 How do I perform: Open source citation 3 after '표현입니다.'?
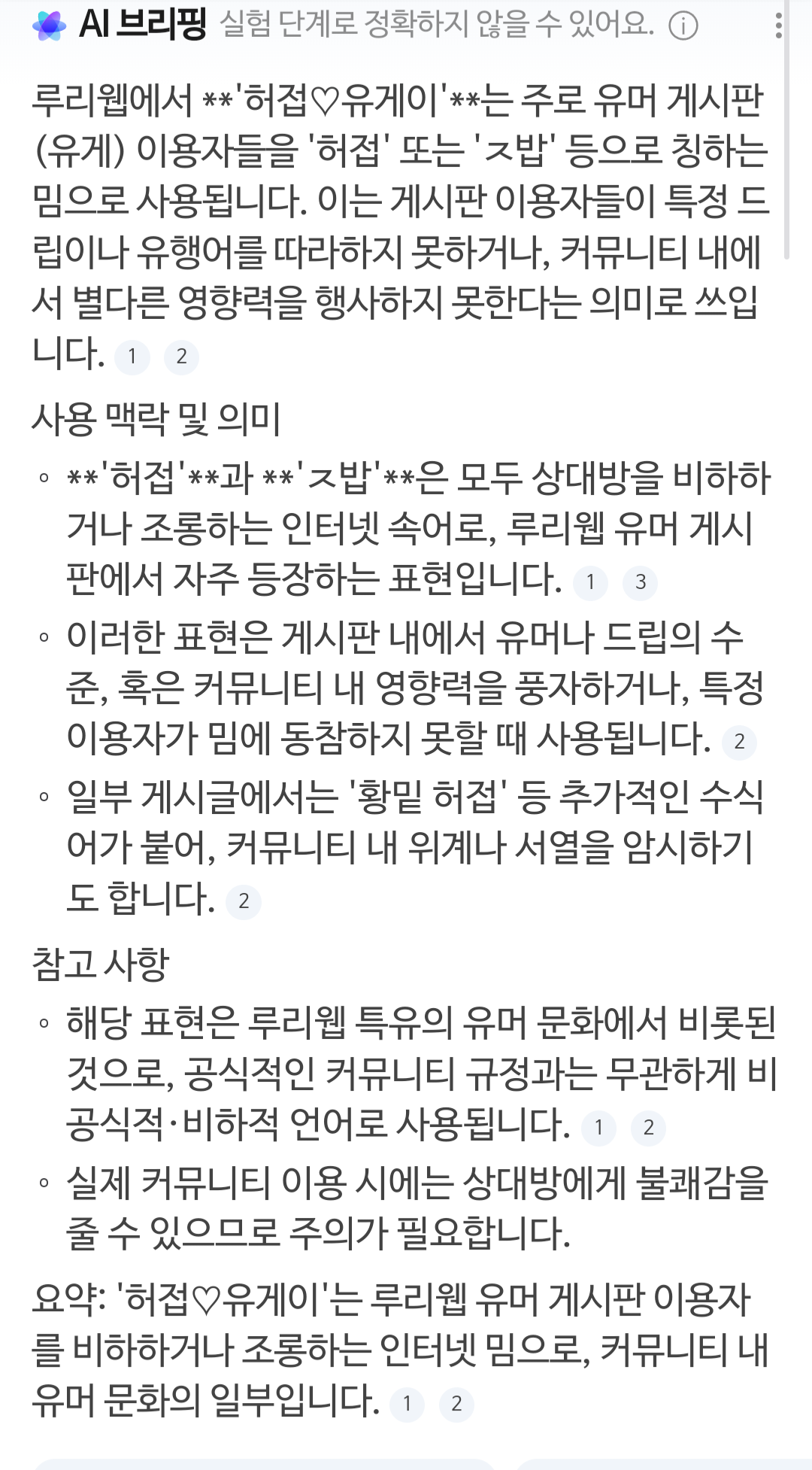pyautogui.click(x=641, y=582)
